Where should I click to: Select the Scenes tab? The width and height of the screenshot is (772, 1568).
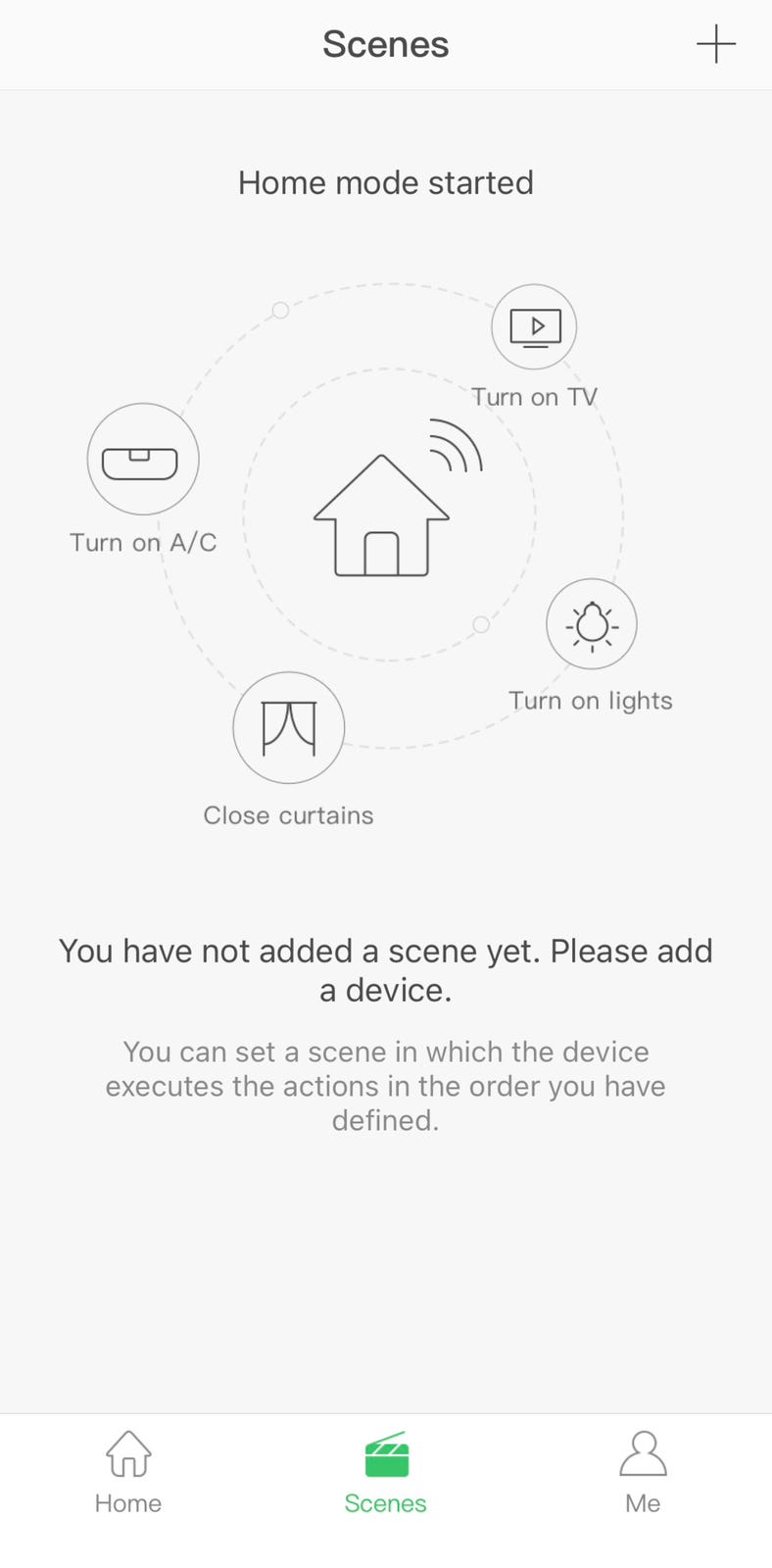click(385, 1472)
